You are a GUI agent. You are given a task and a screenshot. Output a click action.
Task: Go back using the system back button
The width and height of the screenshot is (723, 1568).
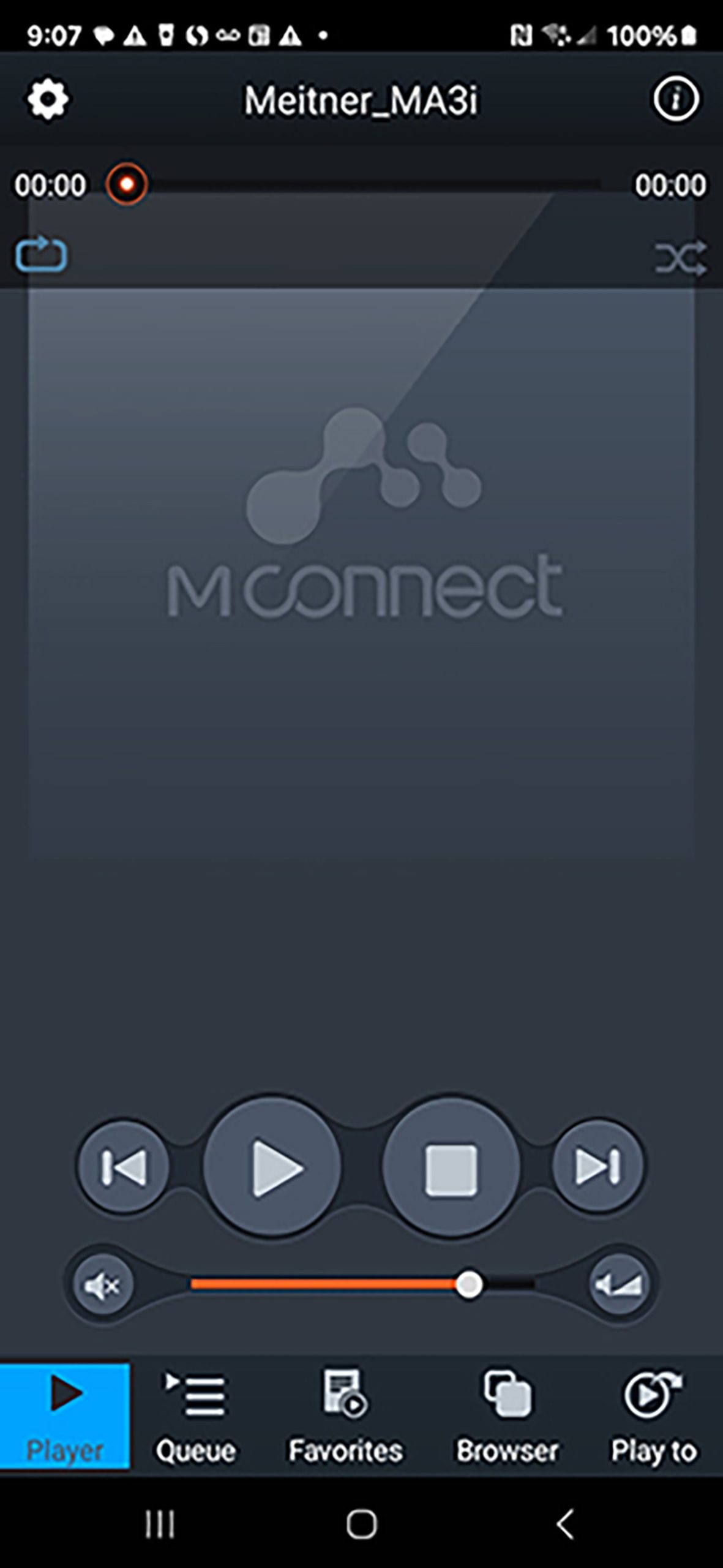click(x=565, y=1524)
